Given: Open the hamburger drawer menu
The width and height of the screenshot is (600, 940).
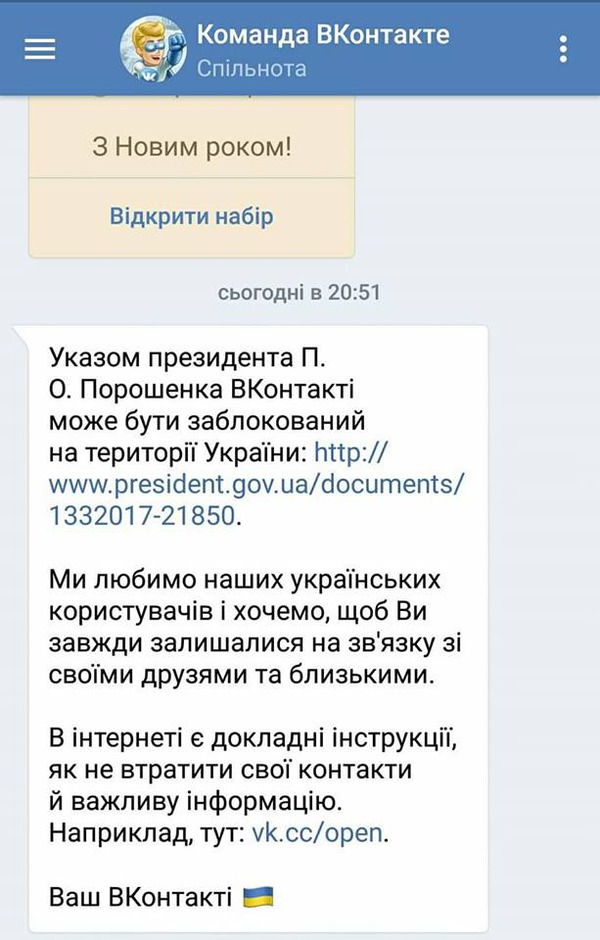Looking at the screenshot, I should point(40,48).
